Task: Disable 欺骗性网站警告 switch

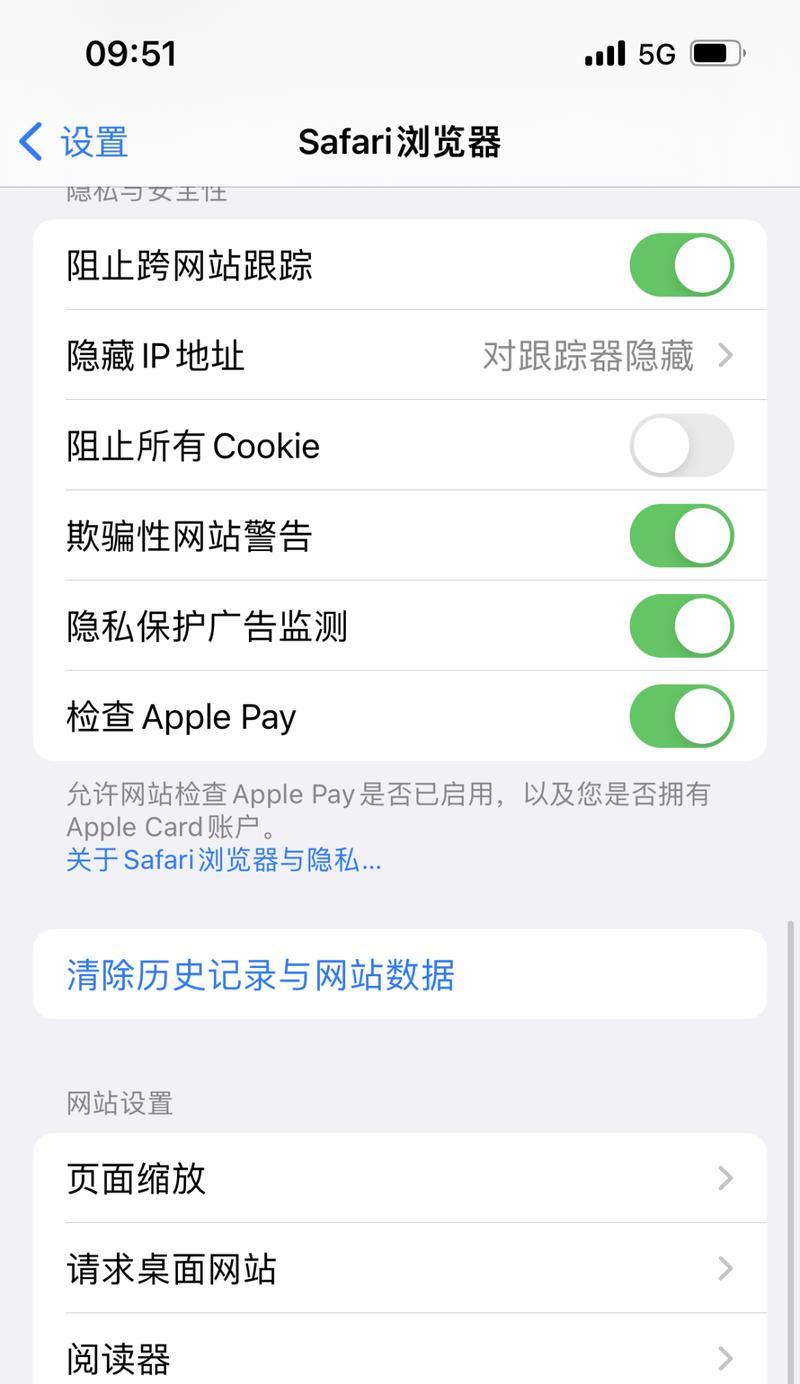Action: pos(681,536)
